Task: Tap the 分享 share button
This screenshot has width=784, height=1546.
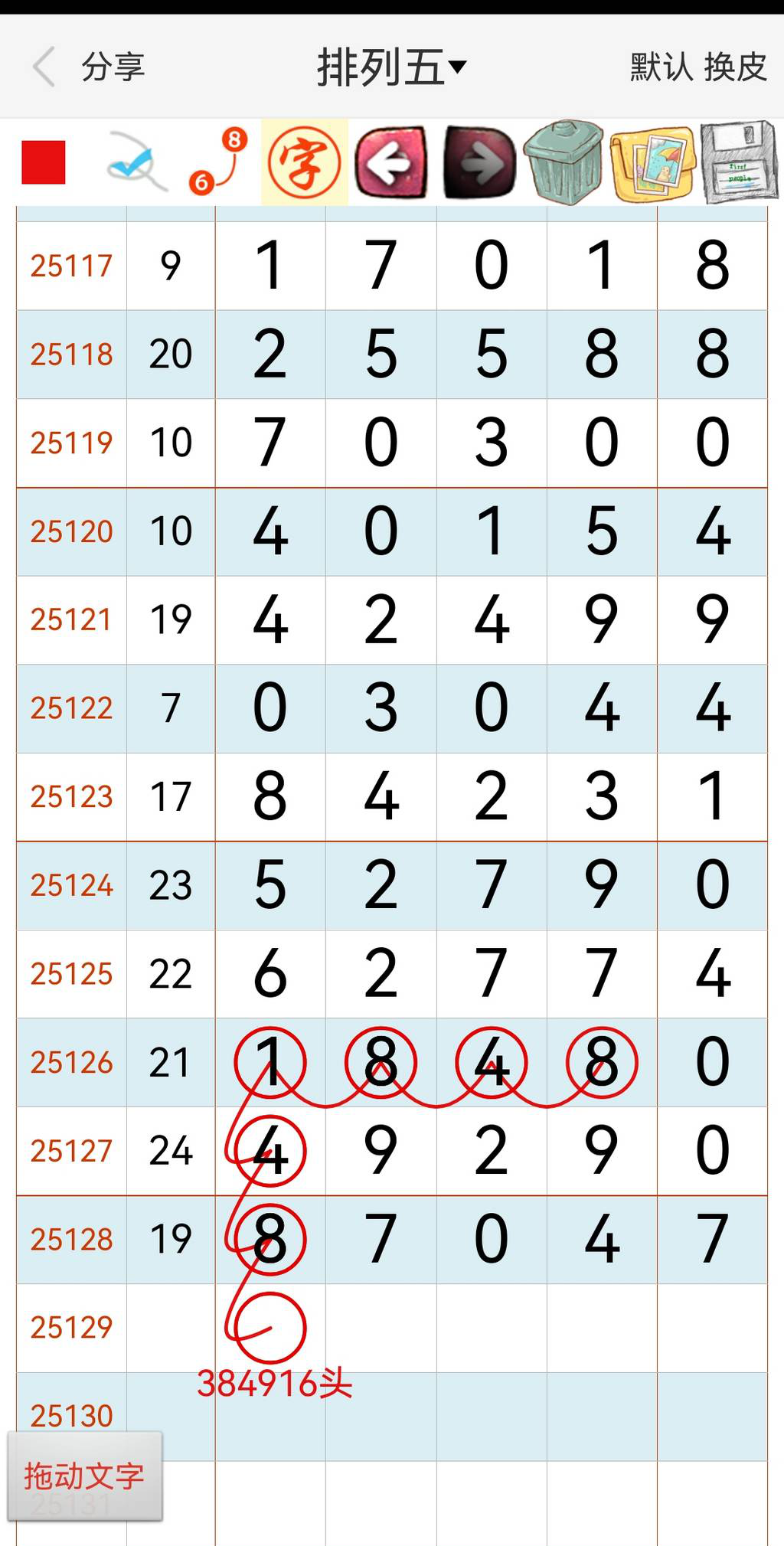Action: [113, 67]
